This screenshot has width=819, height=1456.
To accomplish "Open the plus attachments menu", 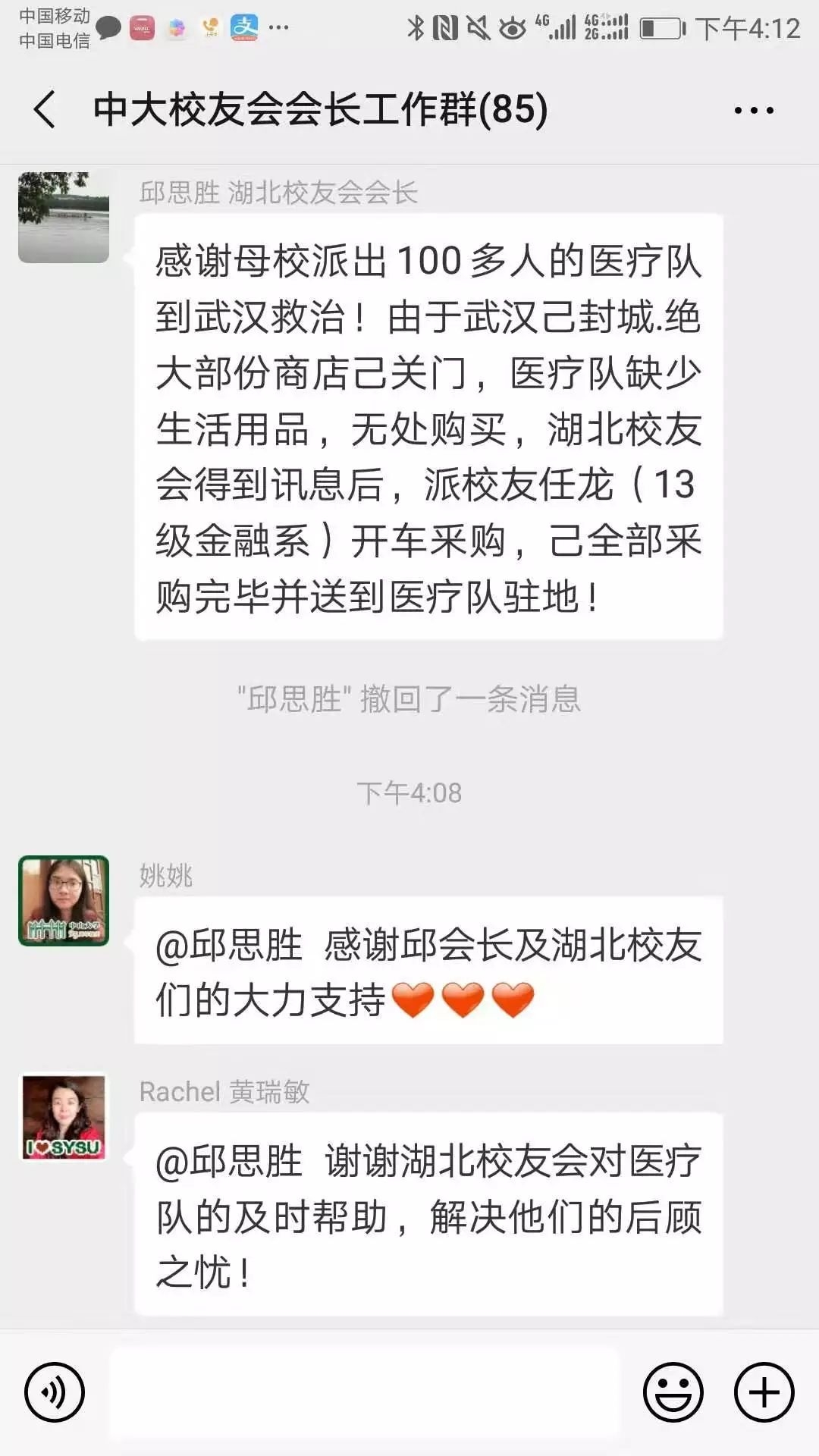I will 764,1392.
